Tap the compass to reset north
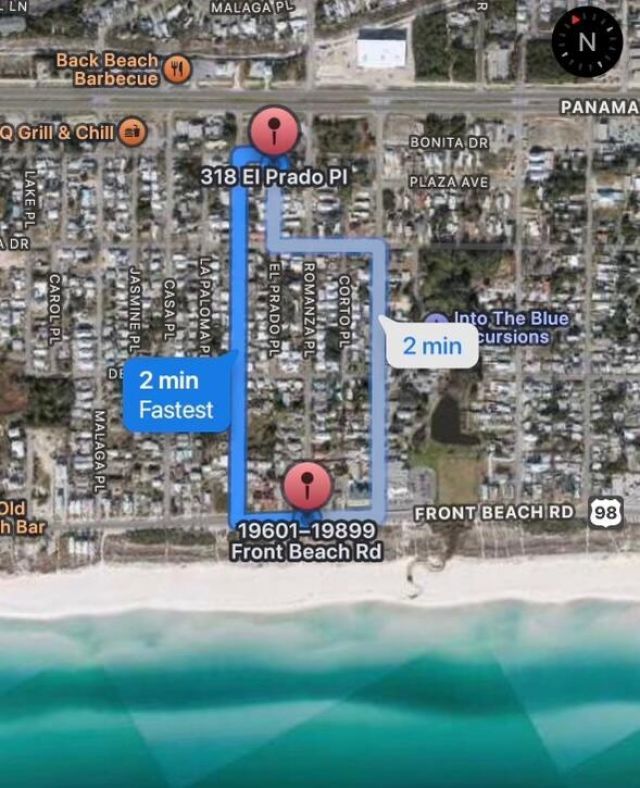640x788 pixels. pos(587,41)
